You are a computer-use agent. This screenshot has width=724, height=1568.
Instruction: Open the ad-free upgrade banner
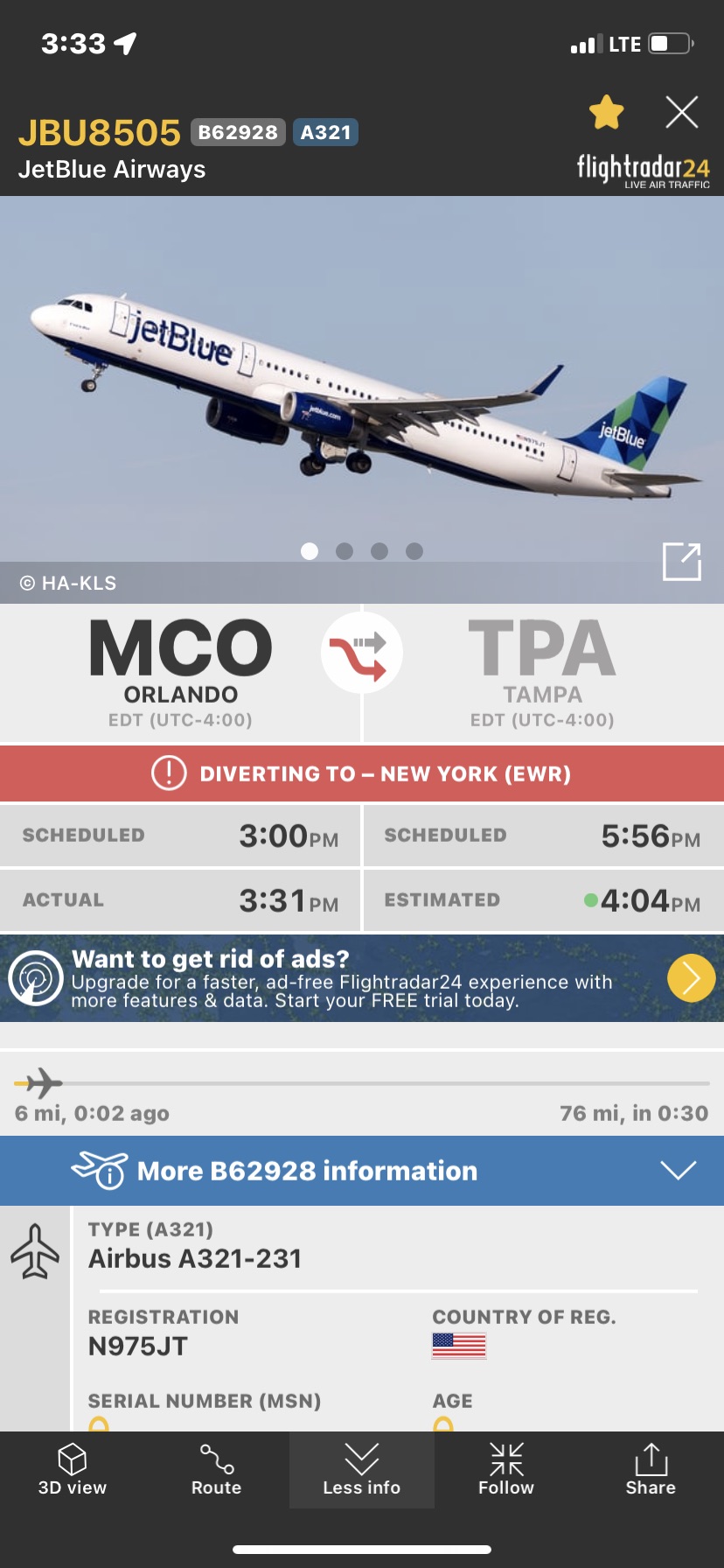[x=691, y=978]
